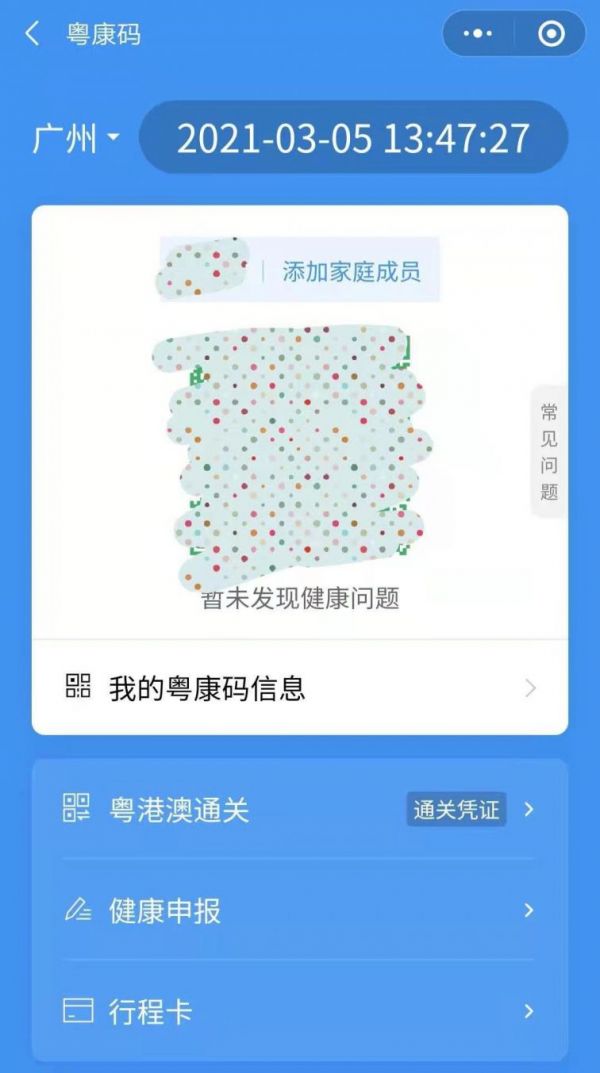Screen dimensions: 600x1073
Task: Open the mini program more options menu
Action: pyautogui.click(x=478, y=34)
